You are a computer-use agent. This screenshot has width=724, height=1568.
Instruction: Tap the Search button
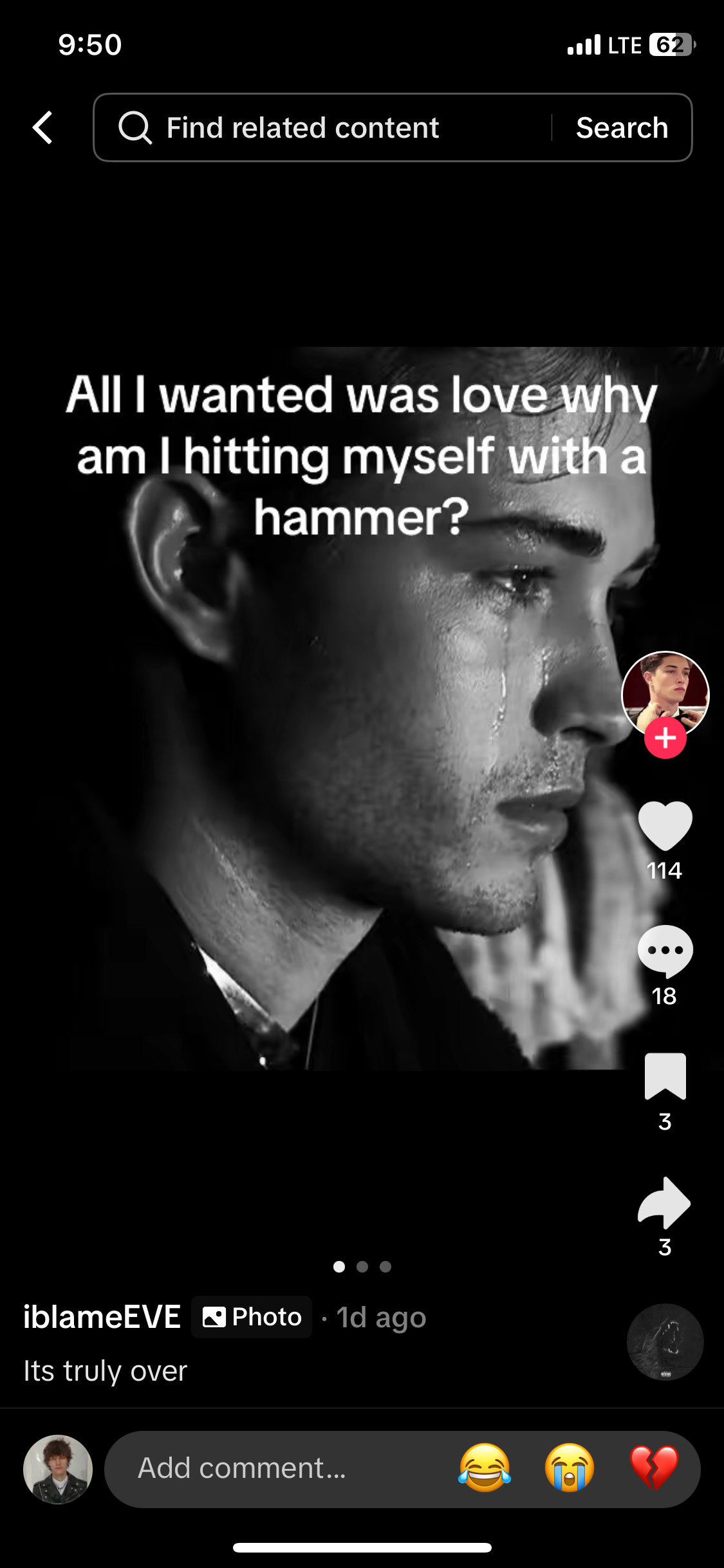[x=622, y=127]
